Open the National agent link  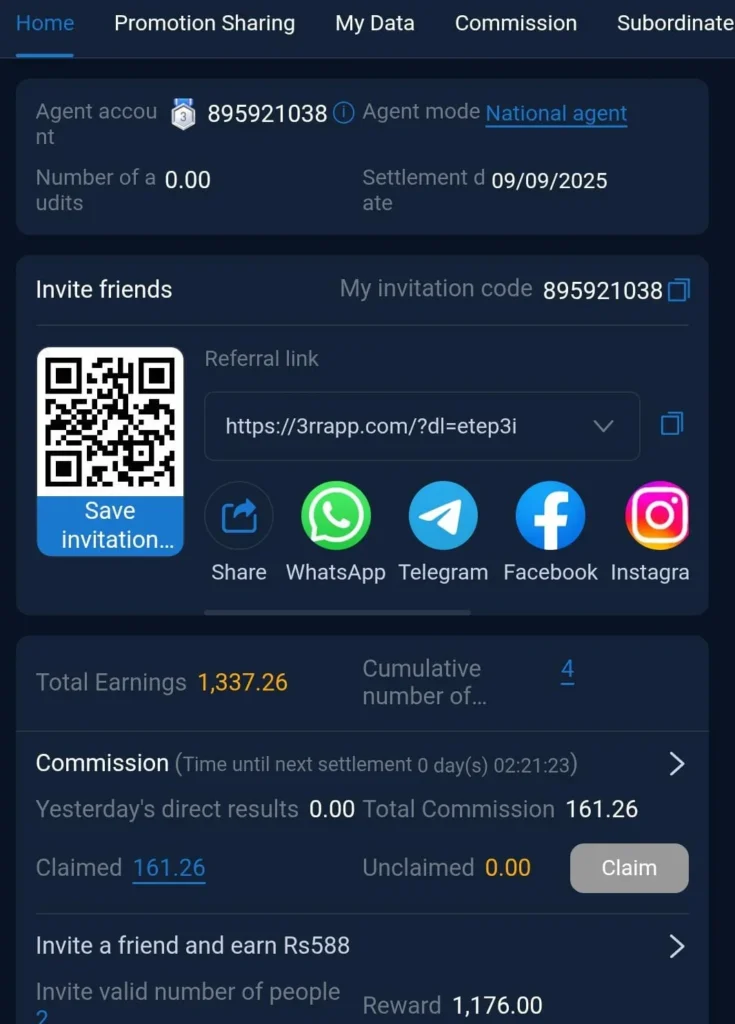tap(556, 114)
